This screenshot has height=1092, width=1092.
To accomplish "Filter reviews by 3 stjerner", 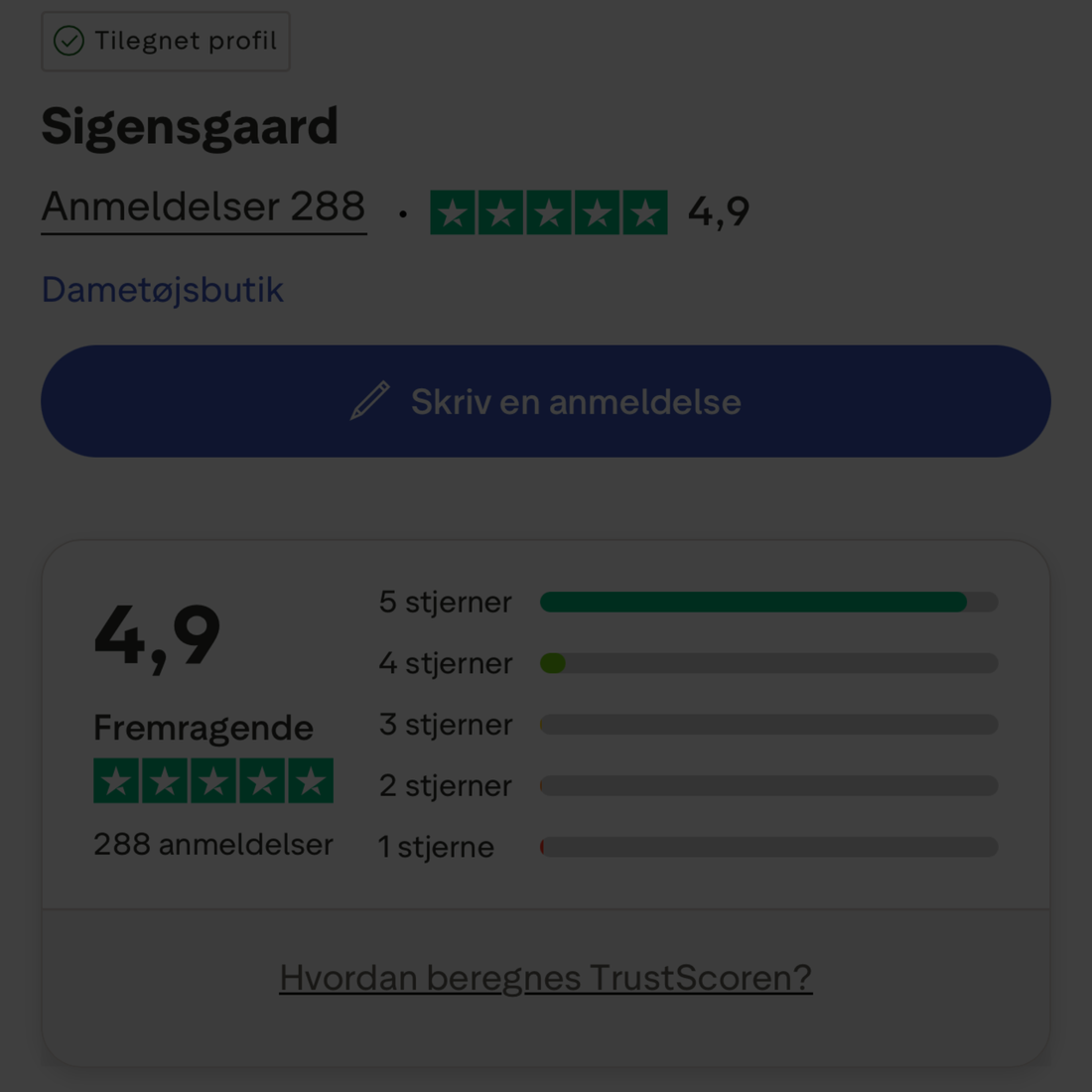I will [x=687, y=725].
